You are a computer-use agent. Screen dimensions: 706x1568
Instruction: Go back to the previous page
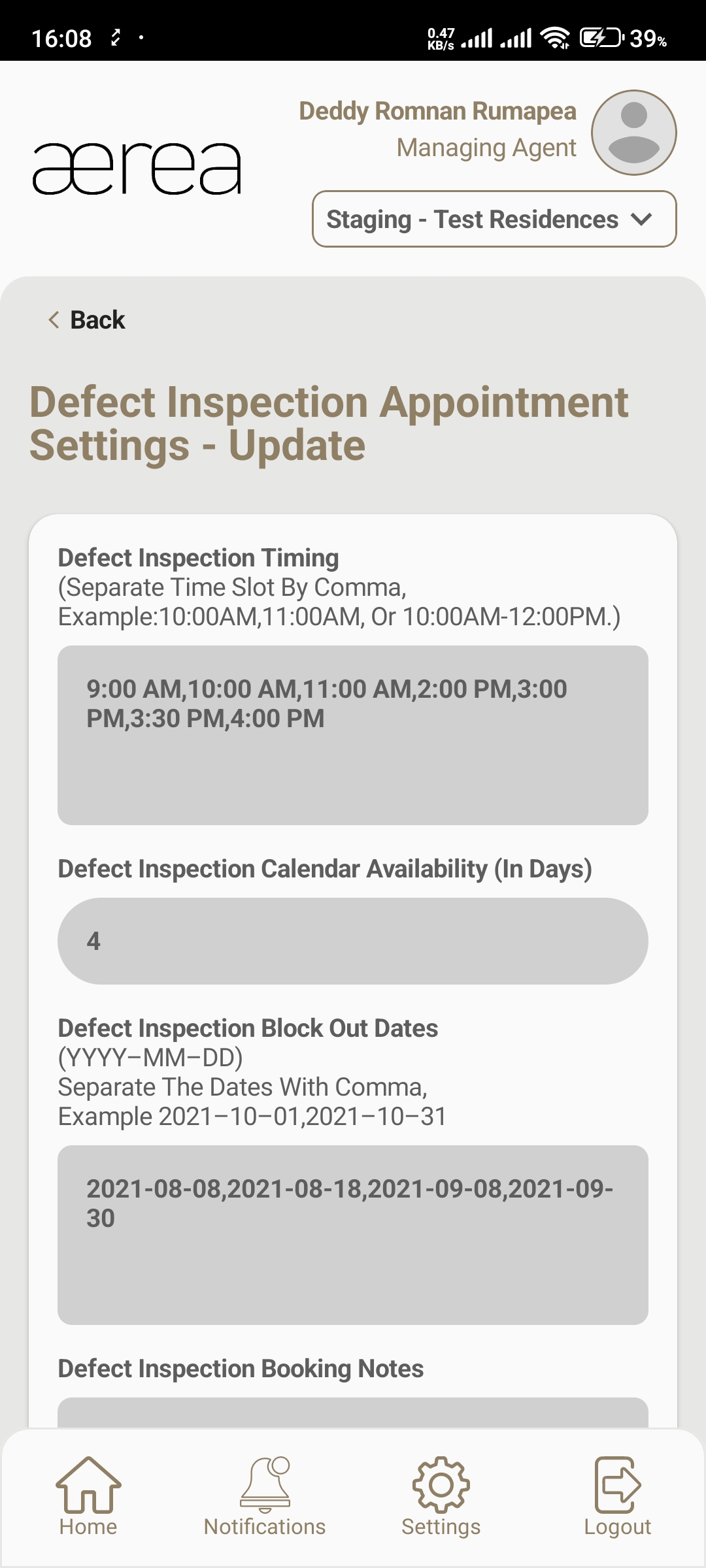[87, 320]
